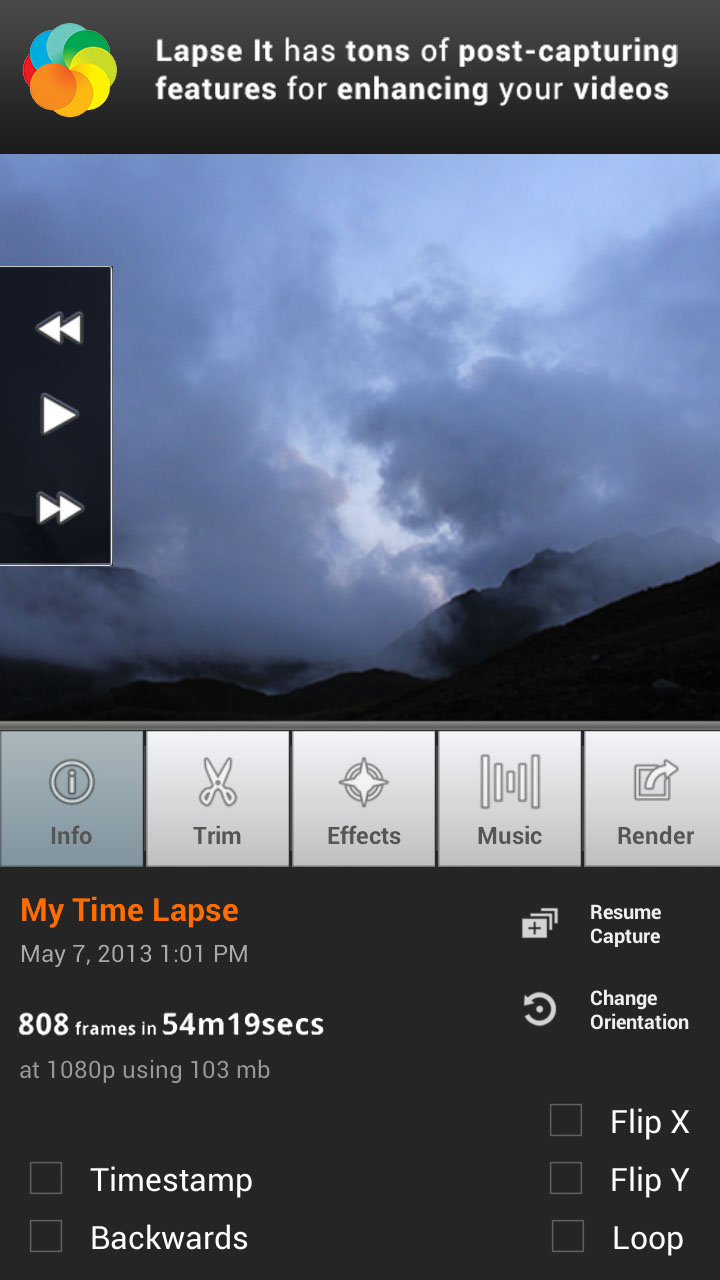Tick the Backwards checkbox
Viewport: 720px width, 1280px height.
pos(46,1237)
